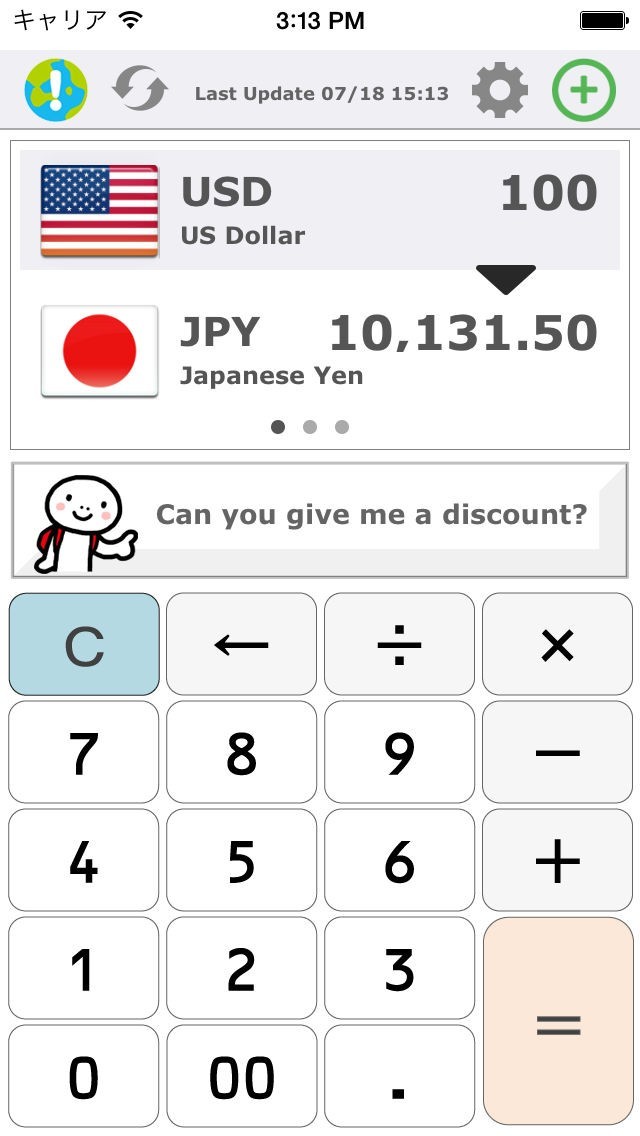Calculate the result with equals
Image resolution: width=640 pixels, height=1136 pixels.
pos(557,1021)
